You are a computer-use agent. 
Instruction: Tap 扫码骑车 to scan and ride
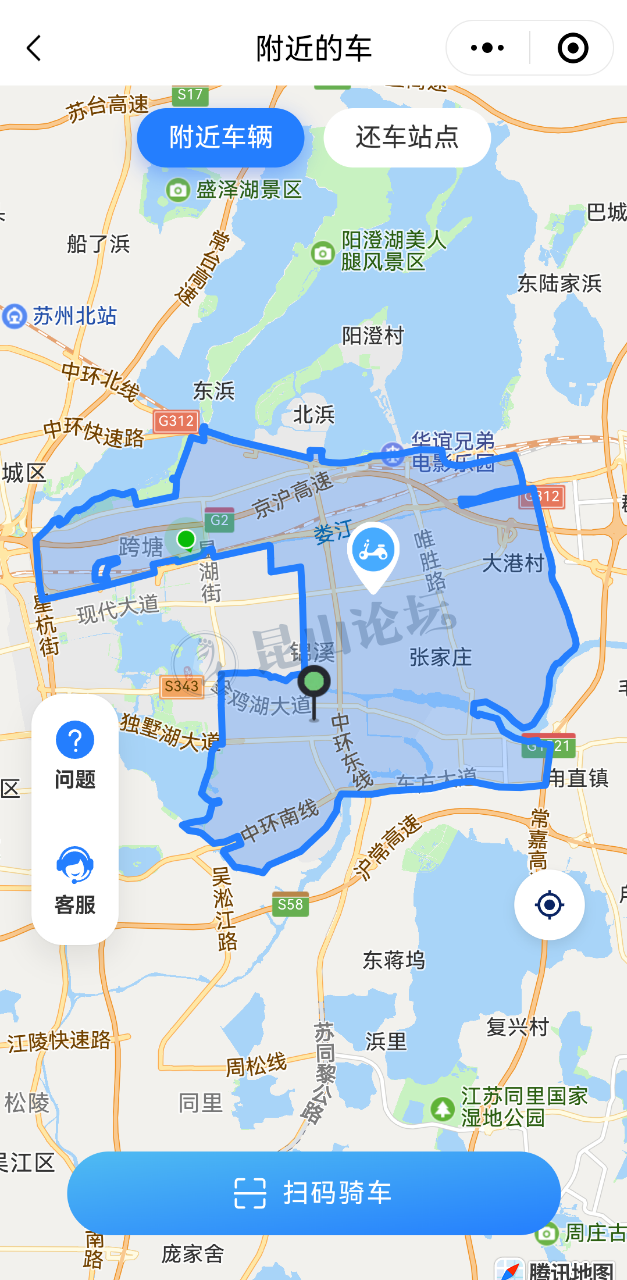[x=313, y=1193]
